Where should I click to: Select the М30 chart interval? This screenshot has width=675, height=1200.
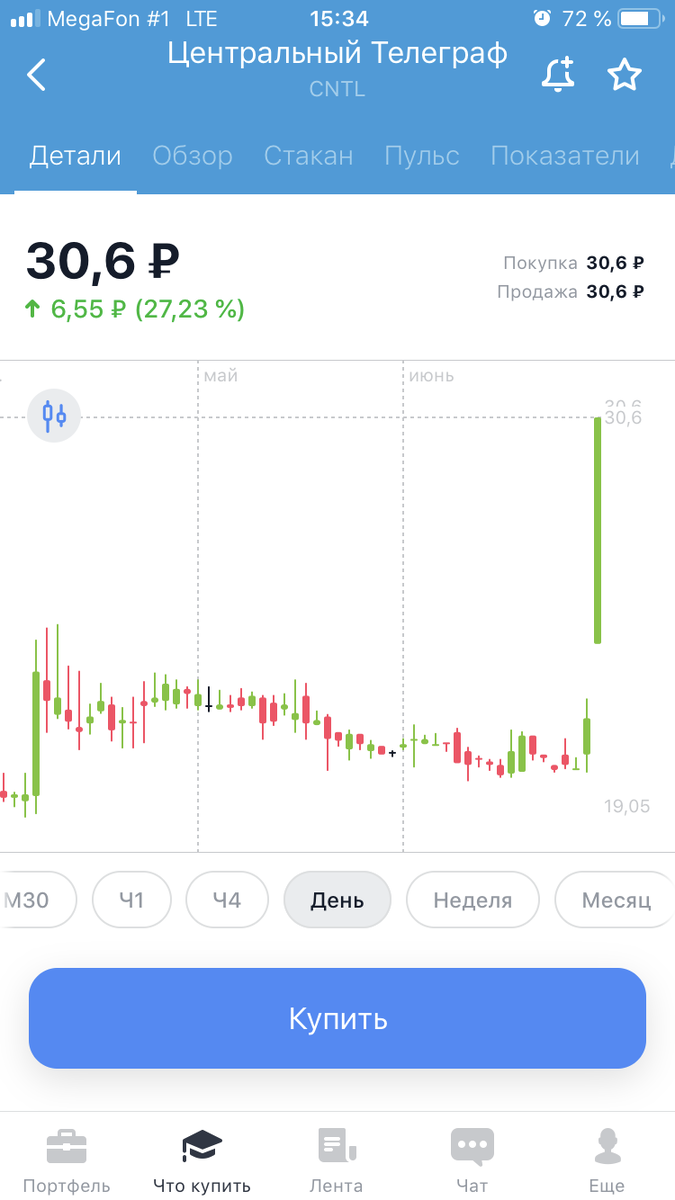pyautogui.click(x=28, y=900)
